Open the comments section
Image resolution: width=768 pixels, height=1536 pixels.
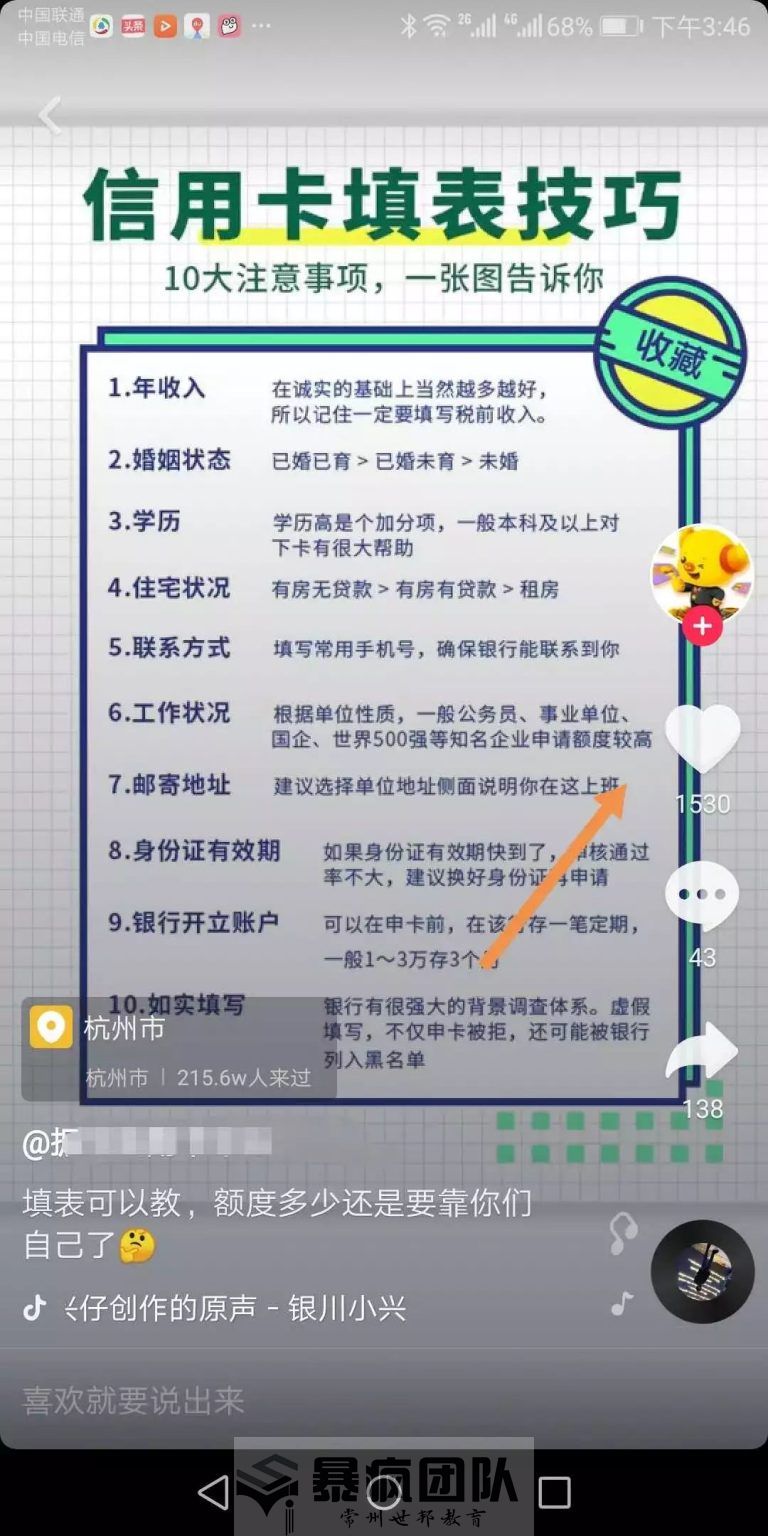[x=702, y=895]
